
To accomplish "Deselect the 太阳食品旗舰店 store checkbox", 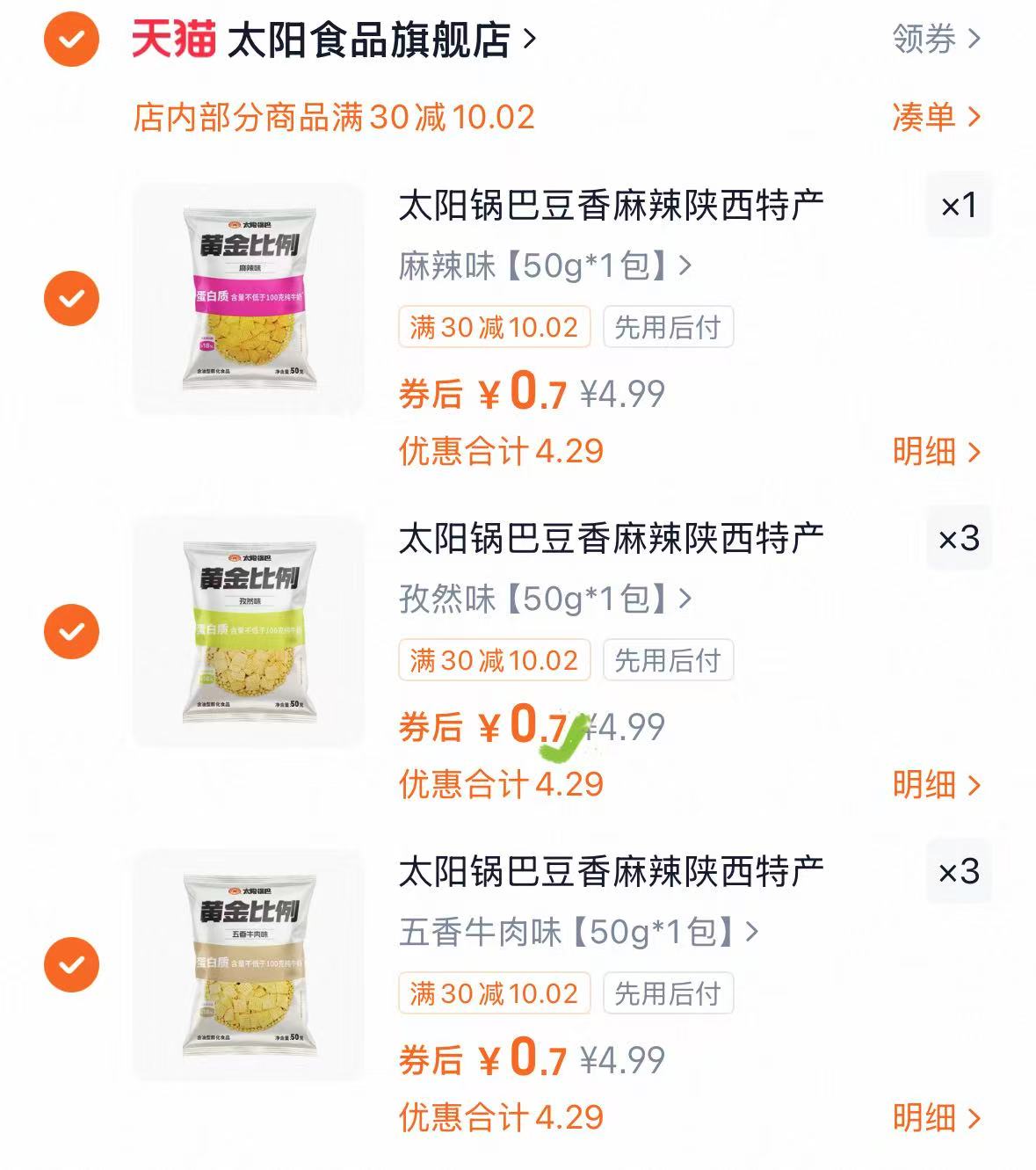I will tap(70, 37).
